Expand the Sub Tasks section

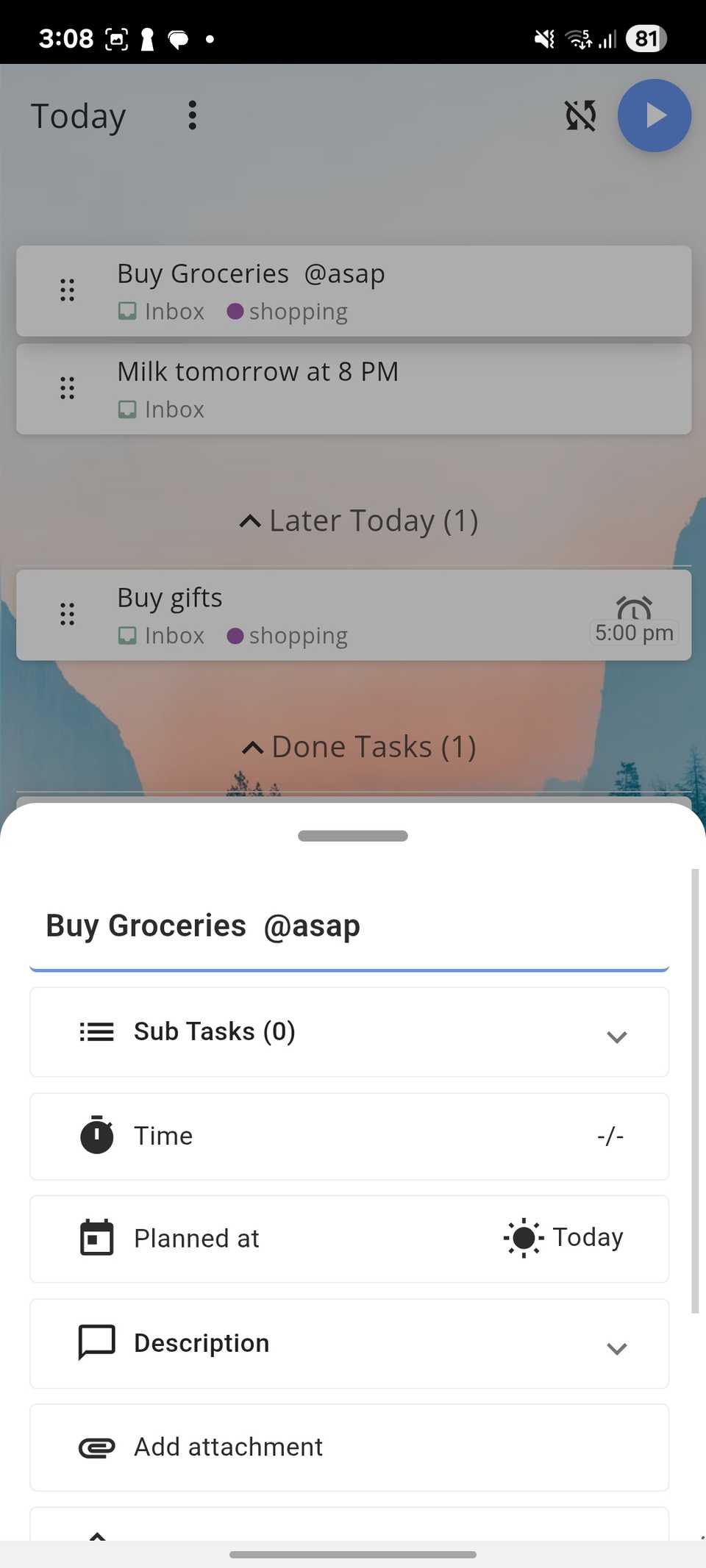(x=616, y=1037)
